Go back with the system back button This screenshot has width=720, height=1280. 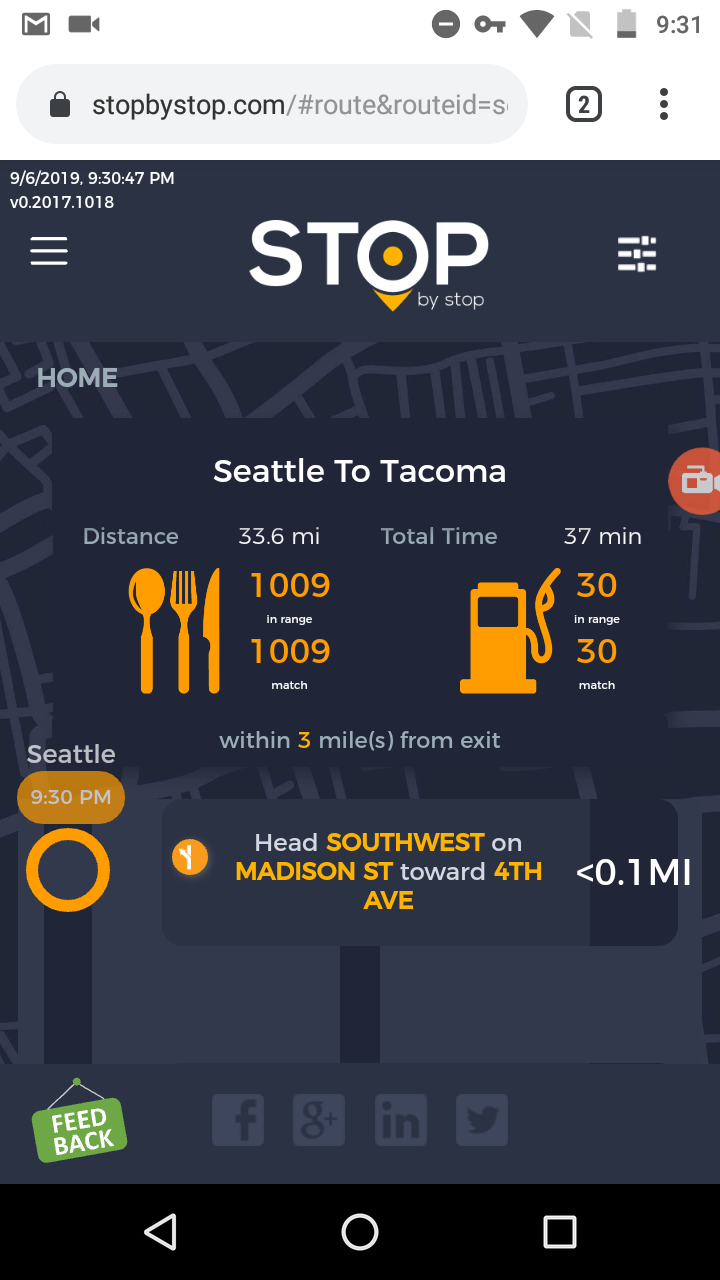click(160, 1232)
